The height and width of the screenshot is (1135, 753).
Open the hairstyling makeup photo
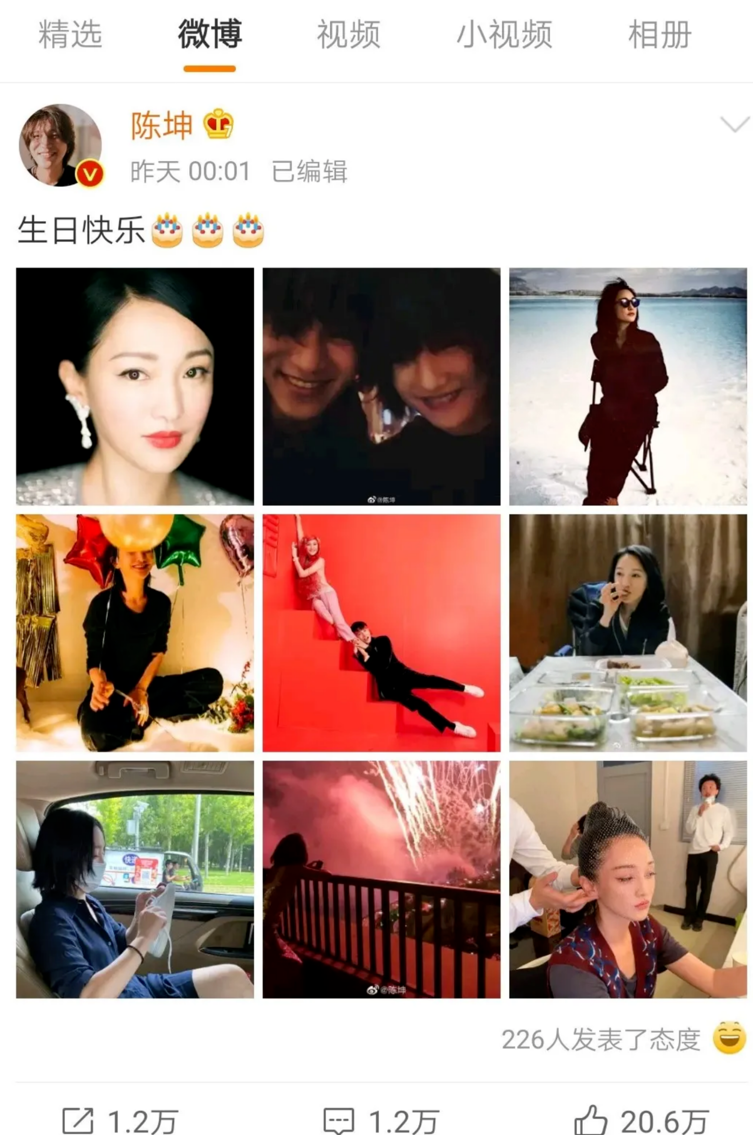click(628, 879)
